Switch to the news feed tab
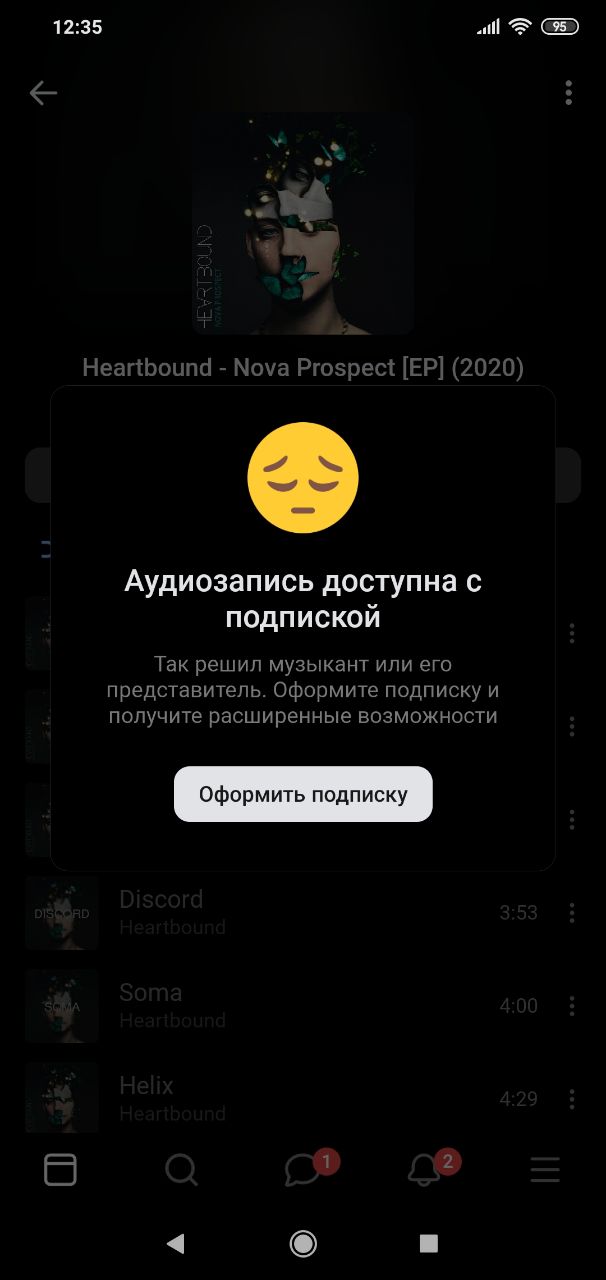606x1280 pixels. (x=60, y=1170)
